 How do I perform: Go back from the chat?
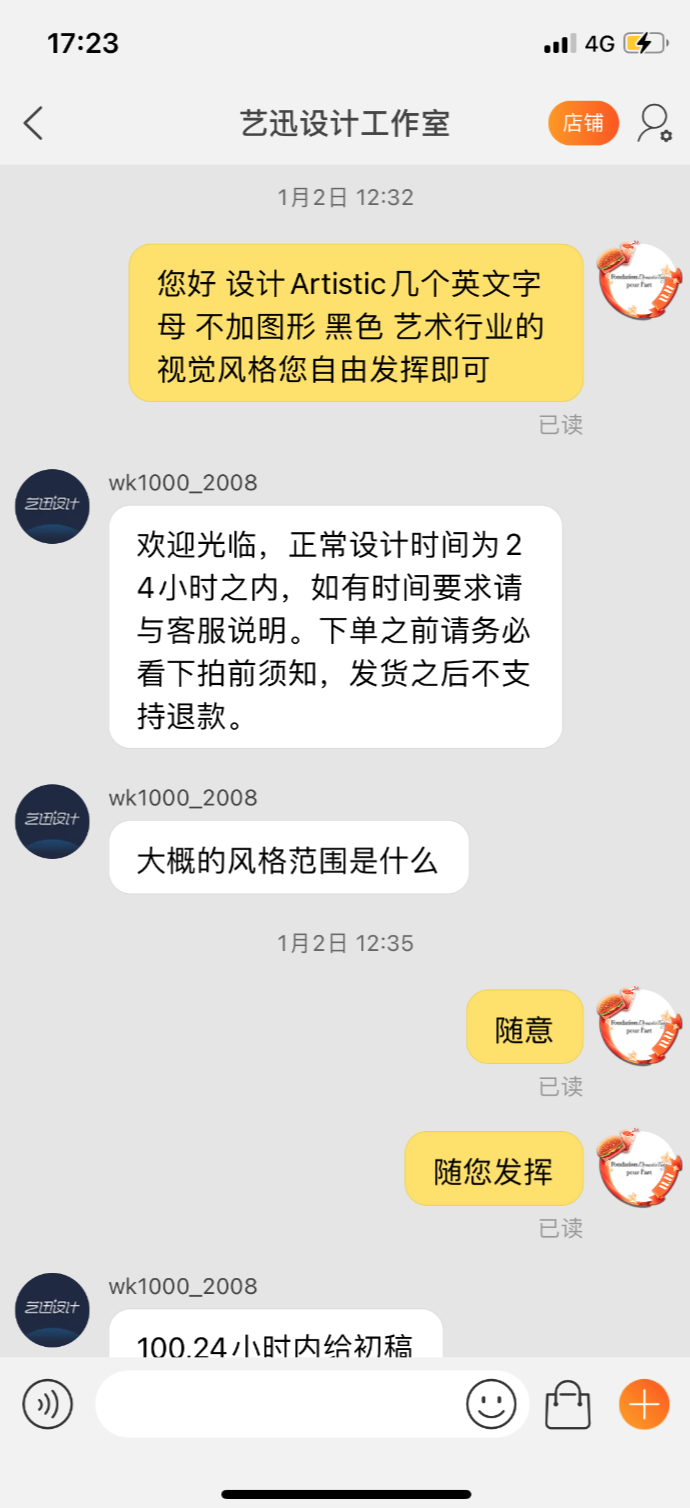point(34,124)
